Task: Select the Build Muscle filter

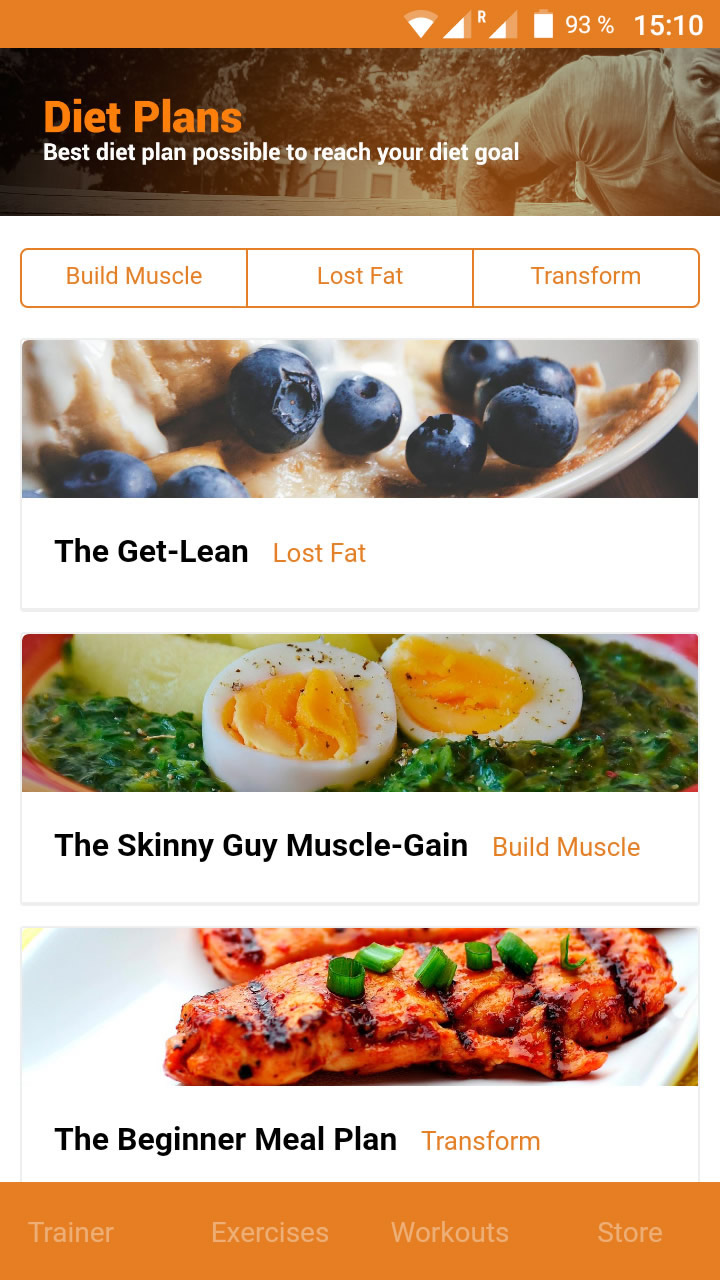Action: [134, 277]
